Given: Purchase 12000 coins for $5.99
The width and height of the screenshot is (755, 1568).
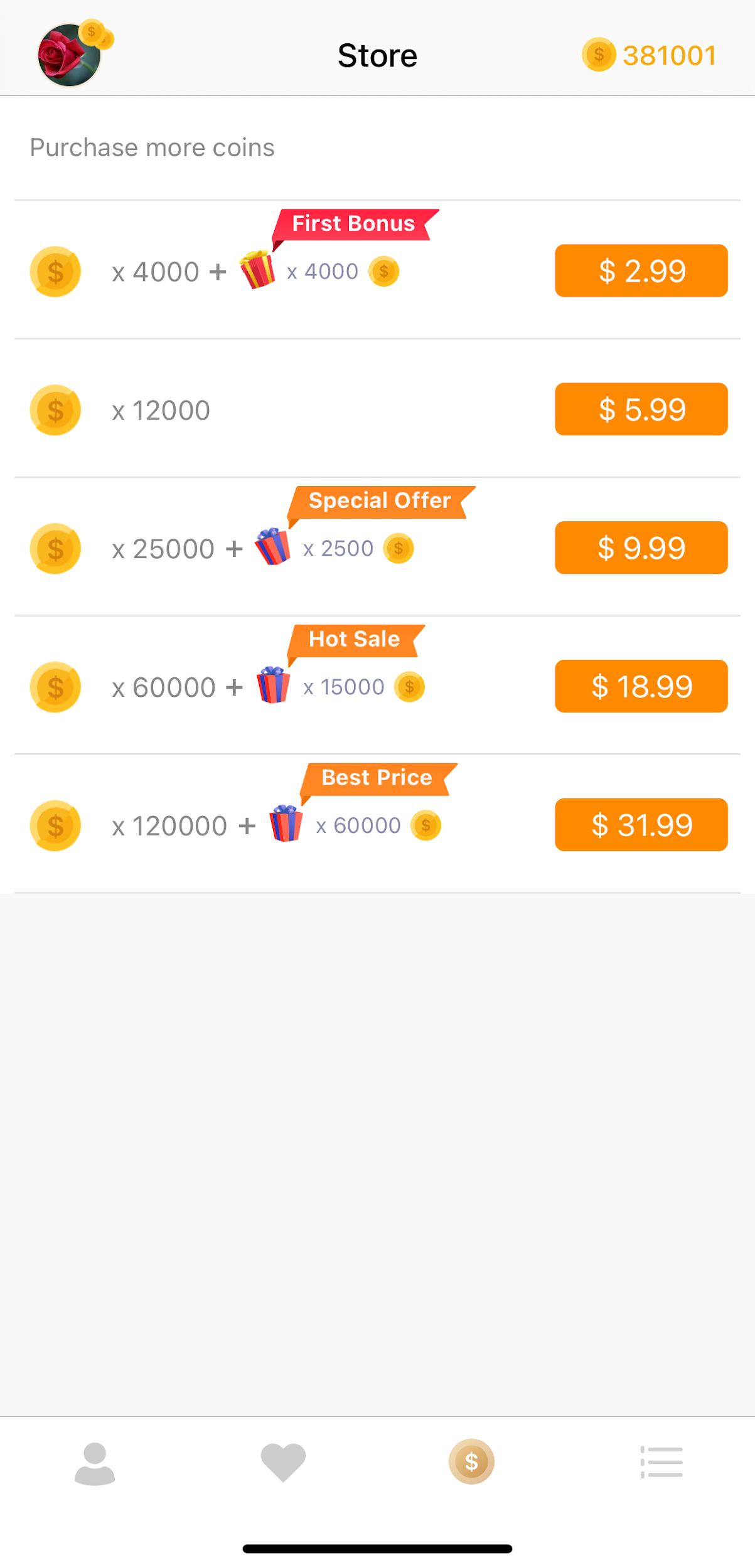Looking at the screenshot, I should [641, 410].
